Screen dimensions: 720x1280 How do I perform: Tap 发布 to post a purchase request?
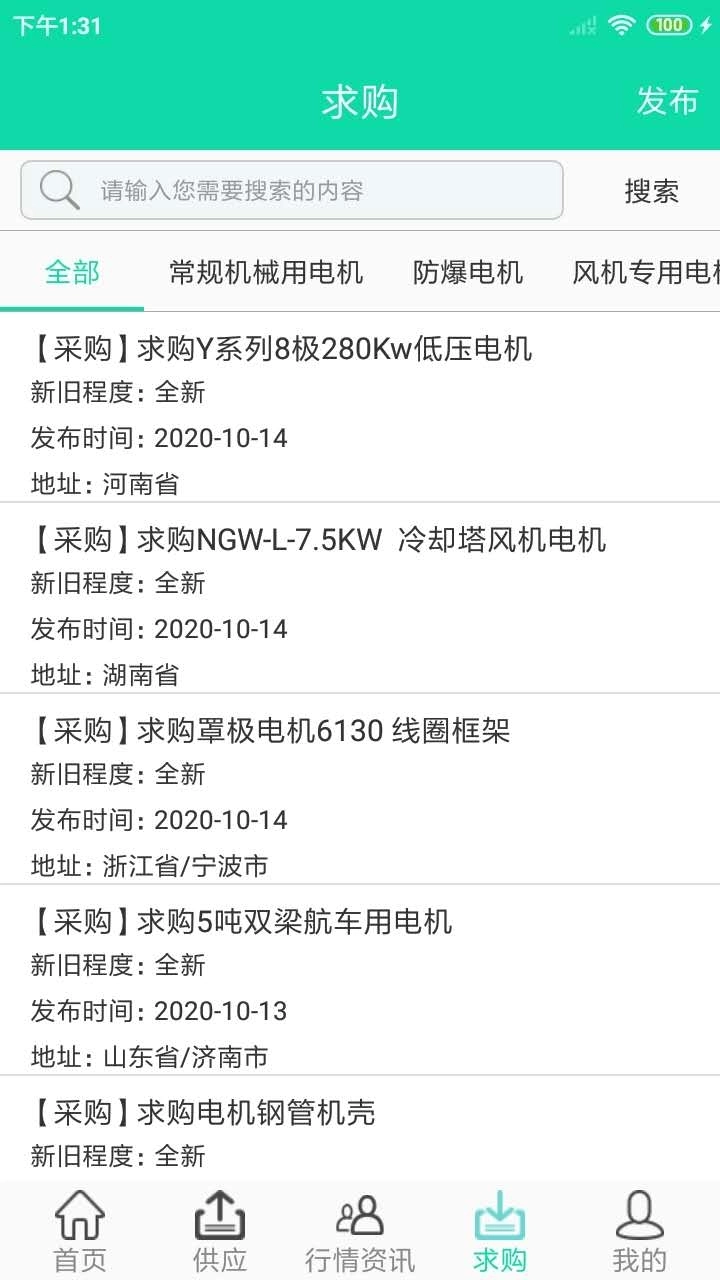tap(667, 102)
